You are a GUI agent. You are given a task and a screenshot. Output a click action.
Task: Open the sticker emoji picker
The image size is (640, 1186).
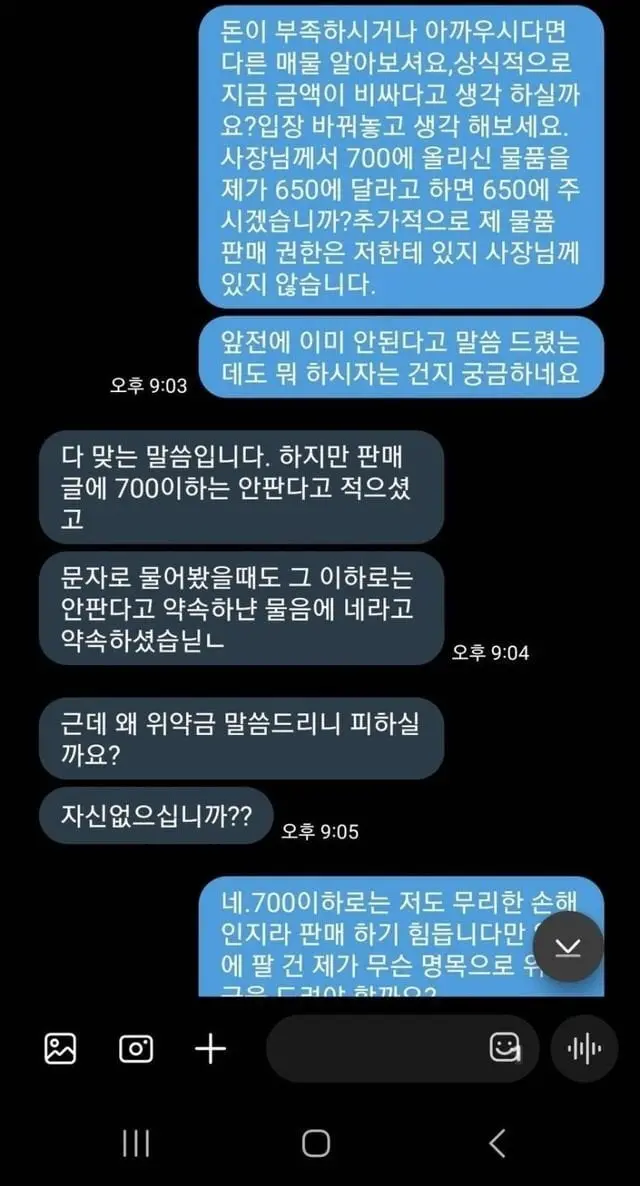[505, 1048]
